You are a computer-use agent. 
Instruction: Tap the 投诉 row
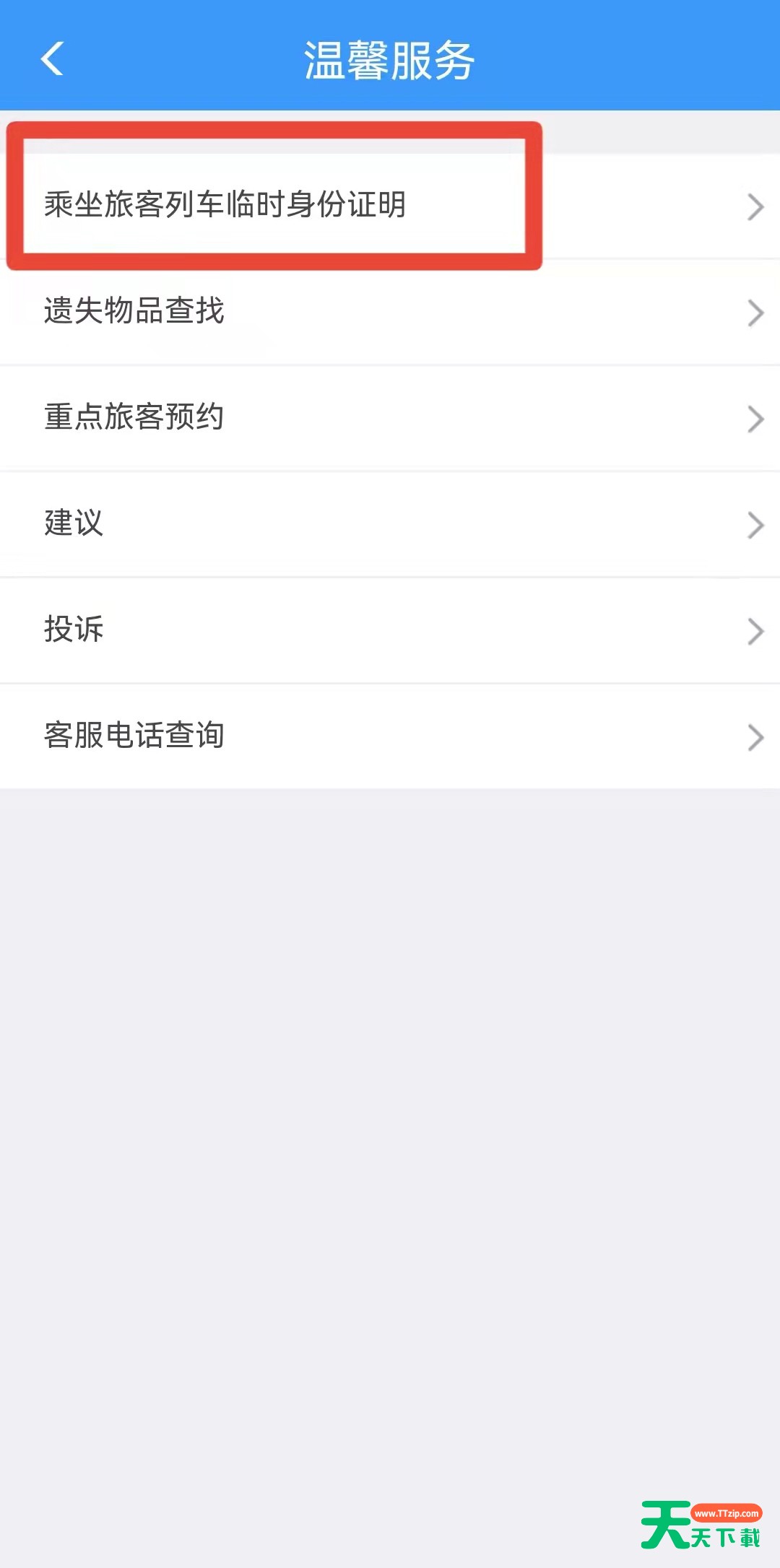pyautogui.click(x=390, y=630)
